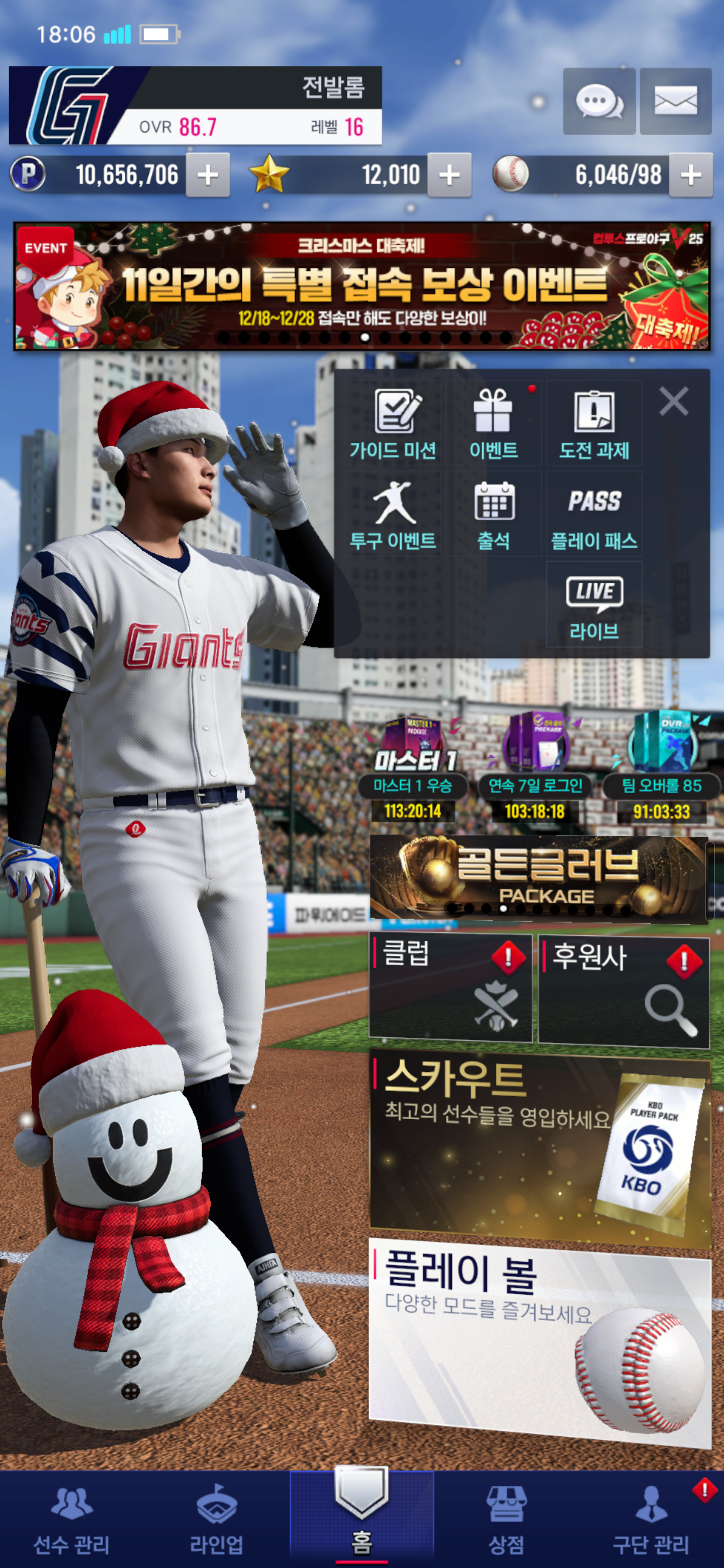Add more baseballs with plus button
Viewport: 724px width, 1568px height.
pos(690,175)
